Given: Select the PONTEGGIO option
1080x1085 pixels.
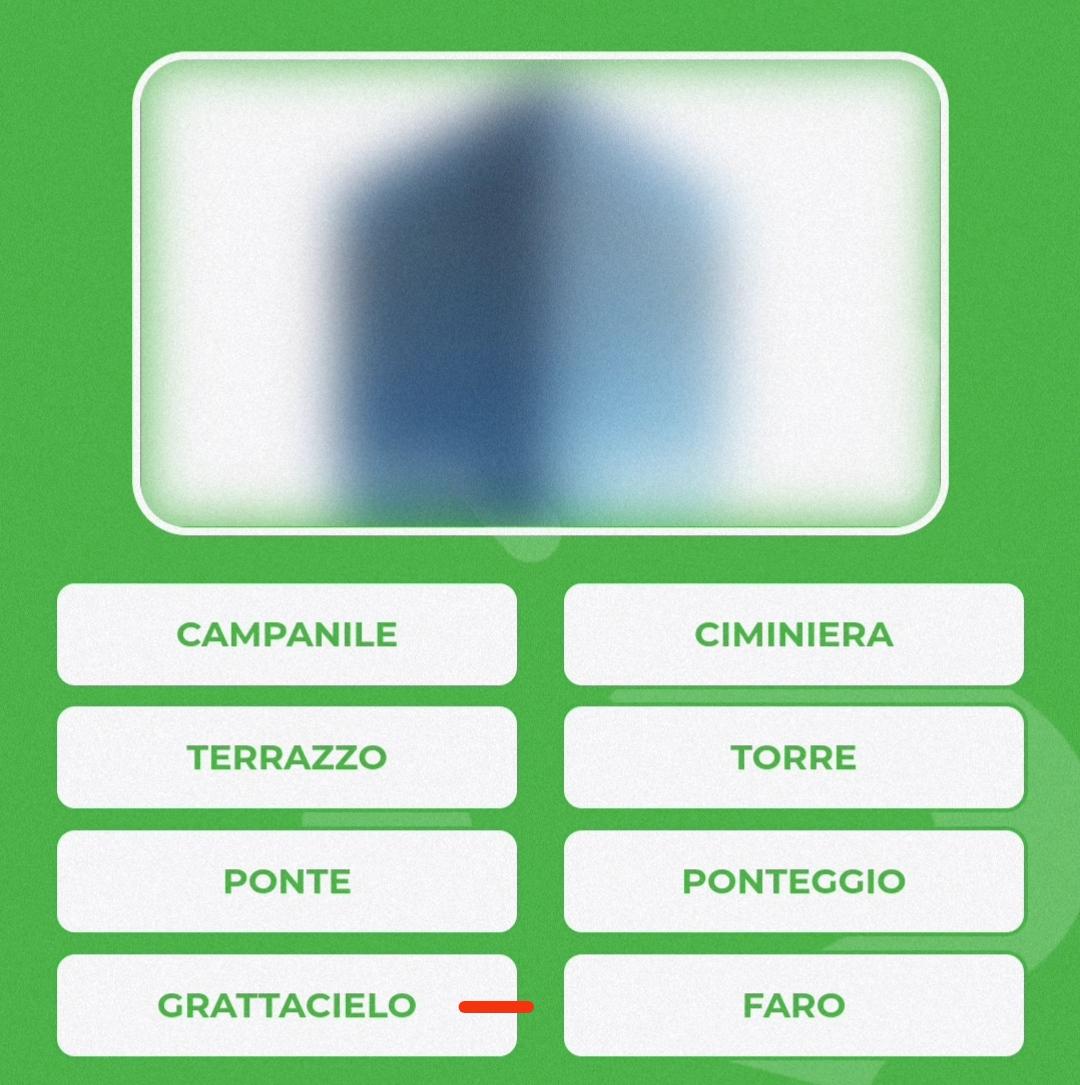Looking at the screenshot, I should [793, 881].
